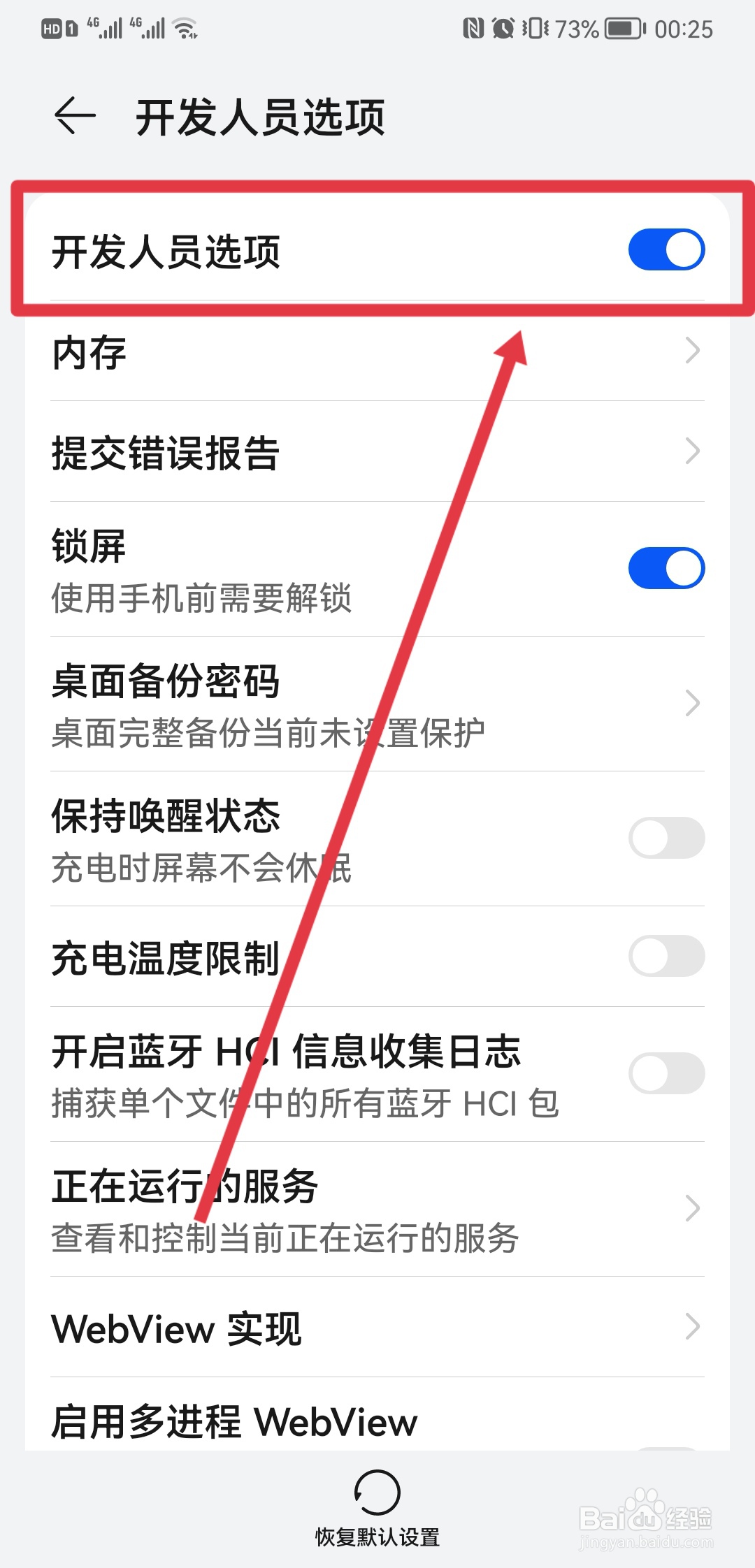Tap the battery indicator in the status bar
Image resolution: width=755 pixels, height=1568 pixels.
[618, 28]
